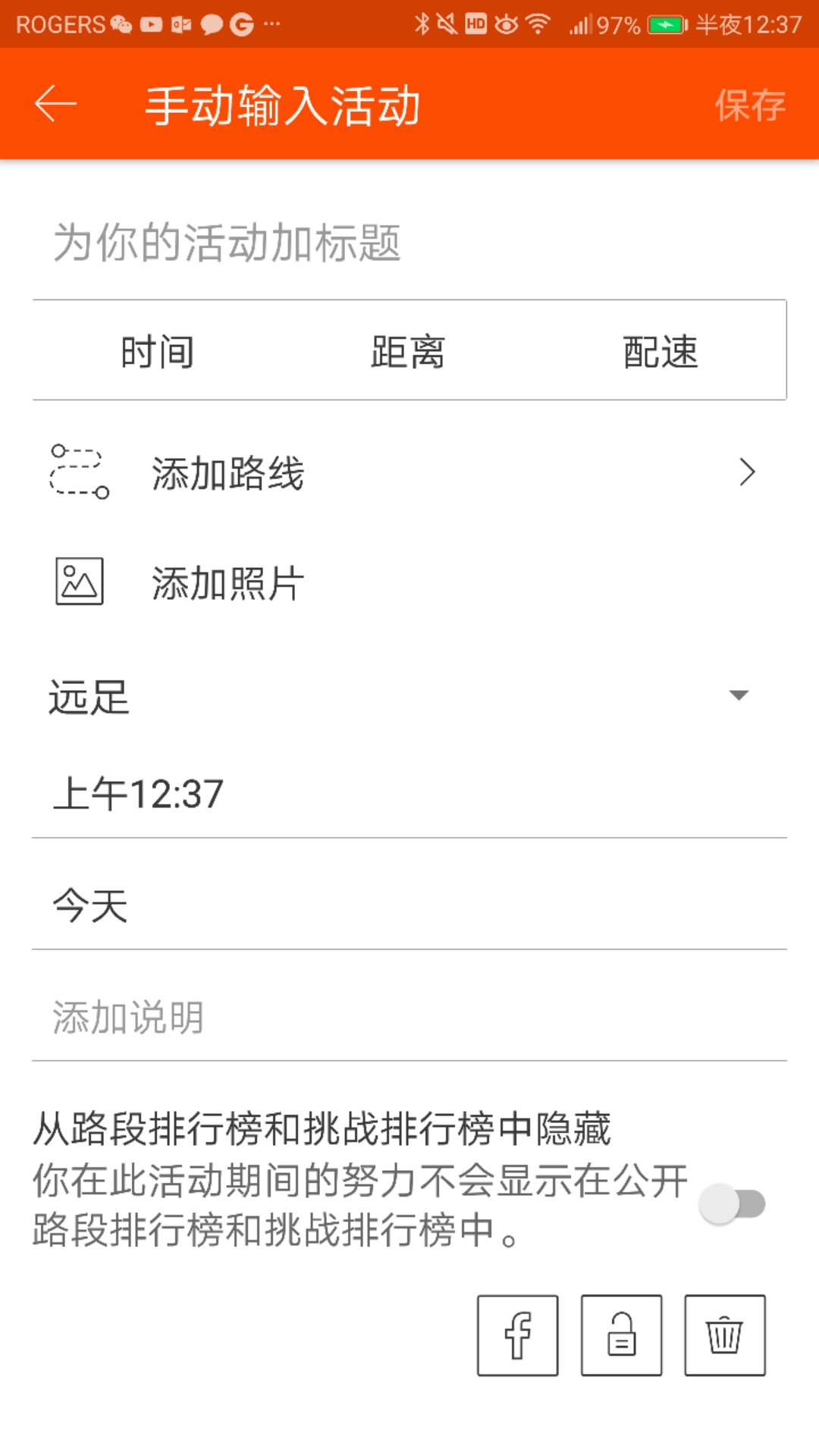Set the 距离 distance value
Screen dimensions: 819x1456
(408, 352)
